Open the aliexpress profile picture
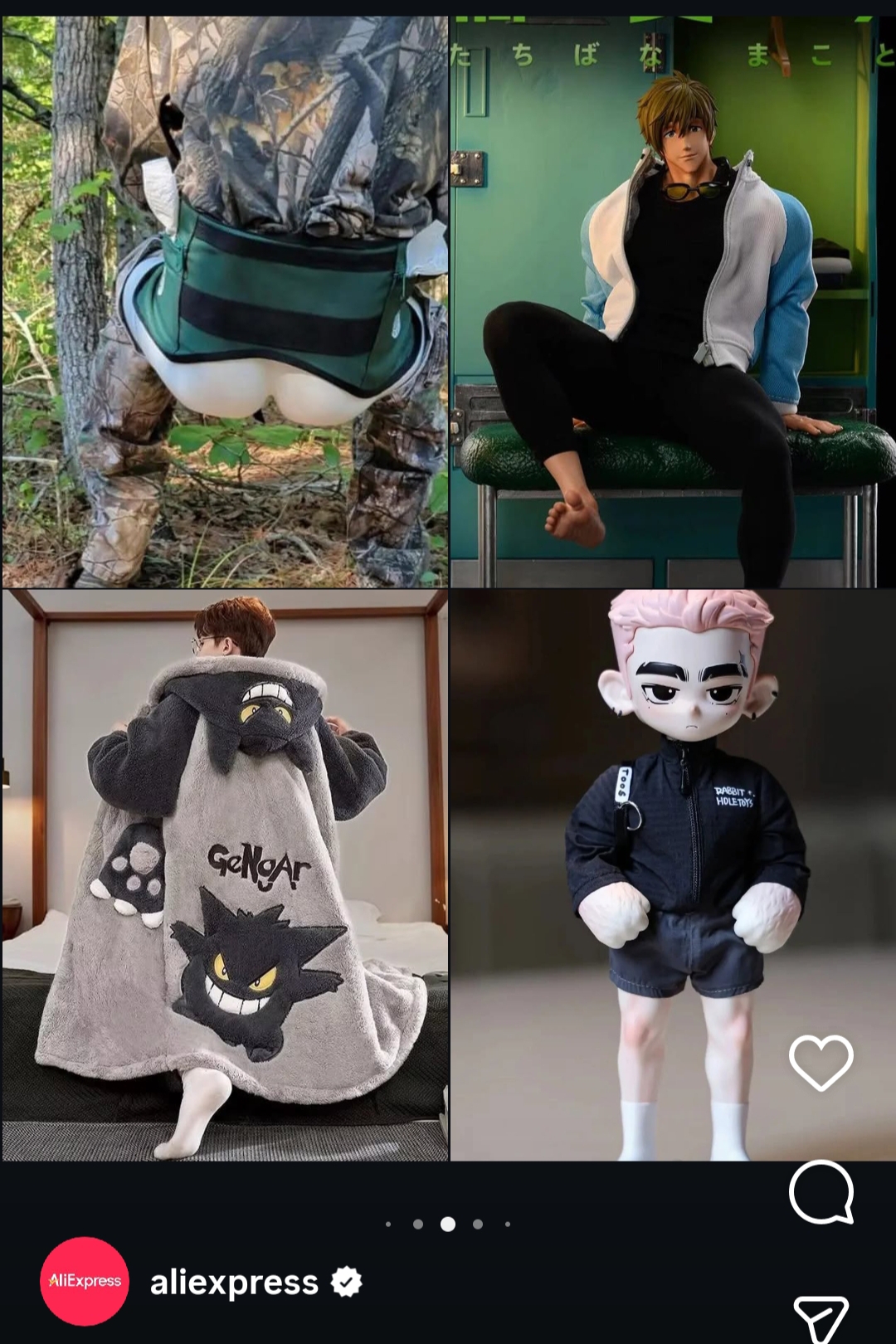This screenshot has width=896, height=1344. point(85,1281)
